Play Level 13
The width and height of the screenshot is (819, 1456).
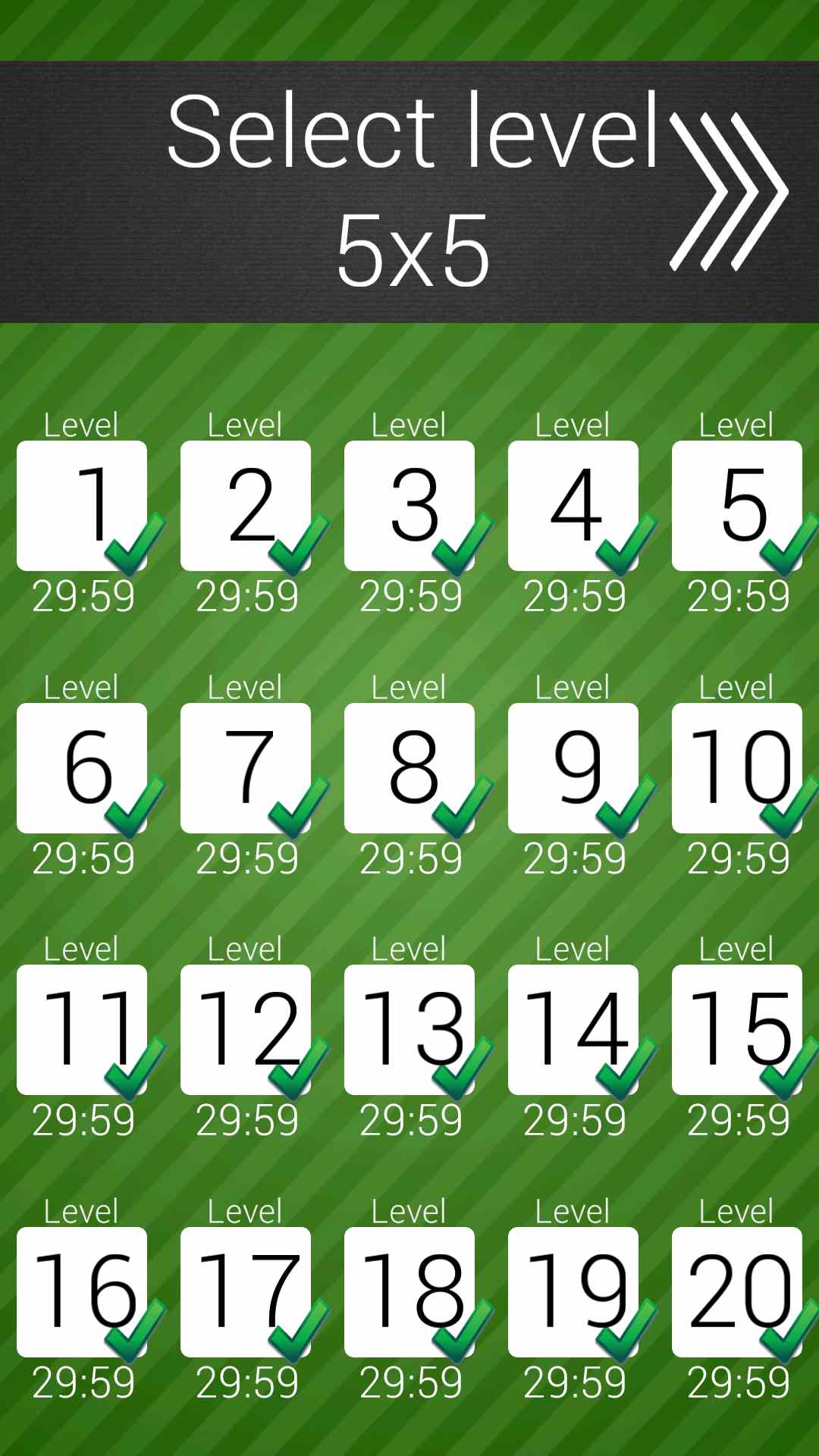click(409, 1029)
